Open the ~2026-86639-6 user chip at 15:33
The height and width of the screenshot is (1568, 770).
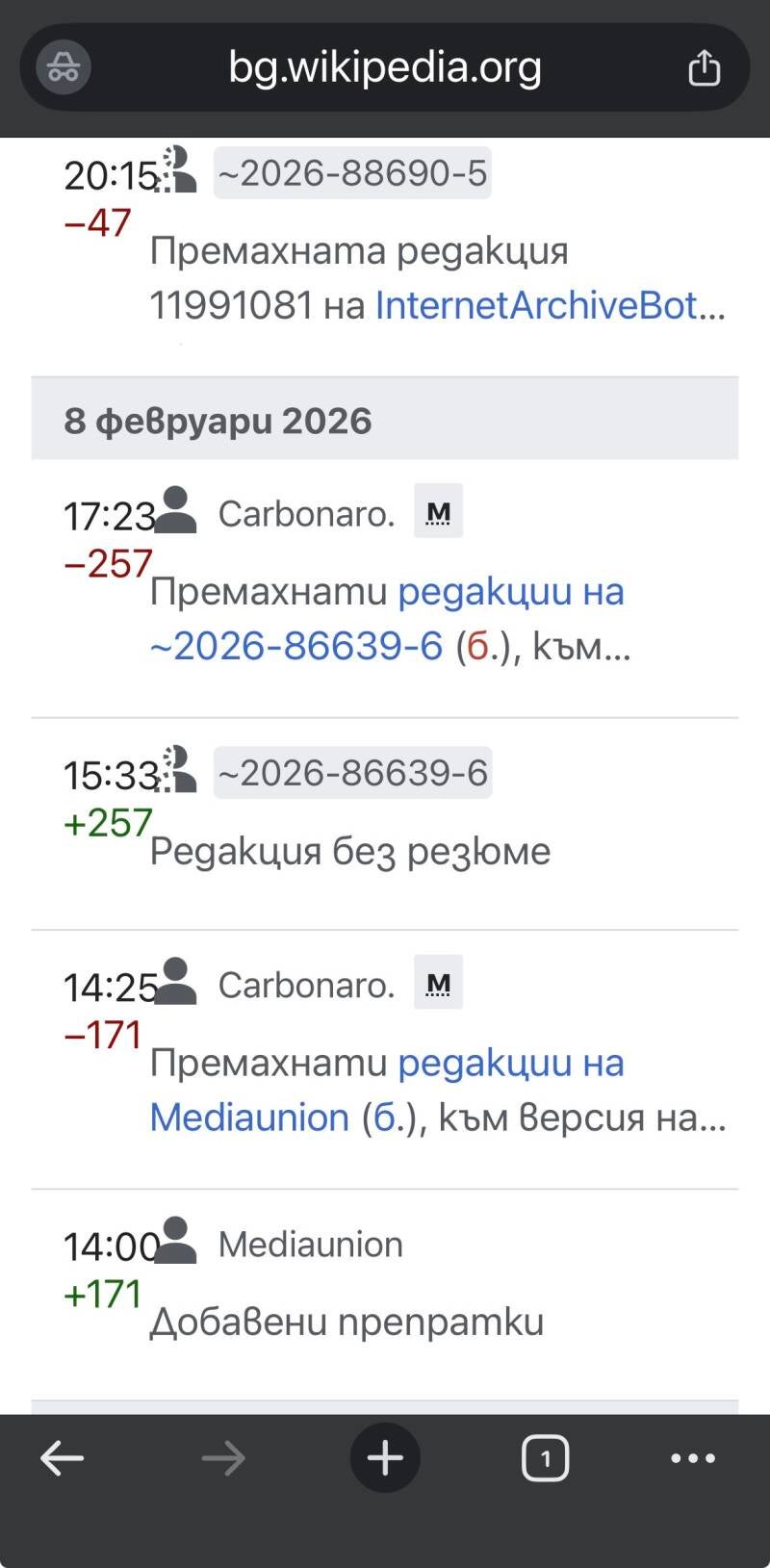(x=352, y=773)
